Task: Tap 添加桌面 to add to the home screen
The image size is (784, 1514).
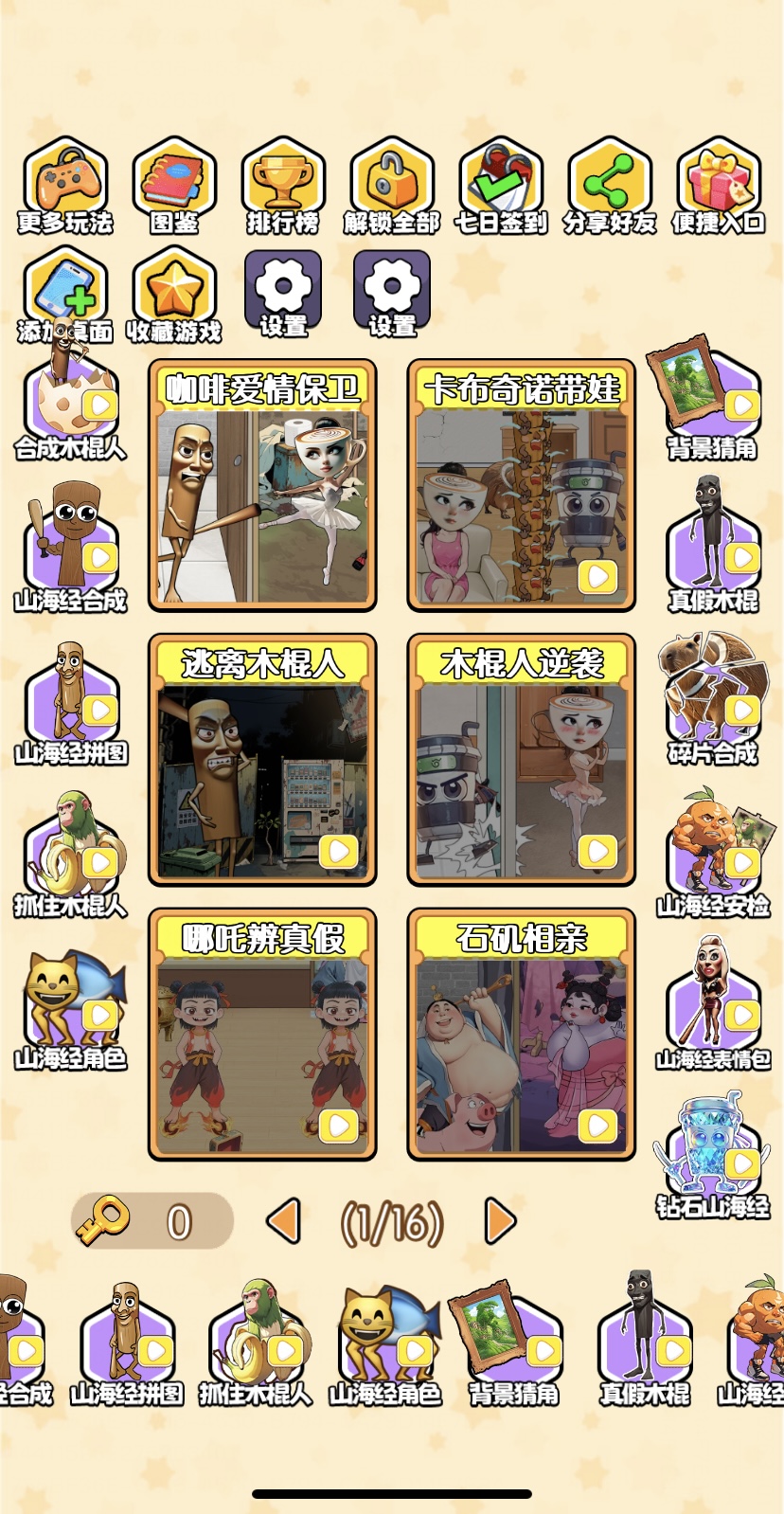Action: (65, 295)
